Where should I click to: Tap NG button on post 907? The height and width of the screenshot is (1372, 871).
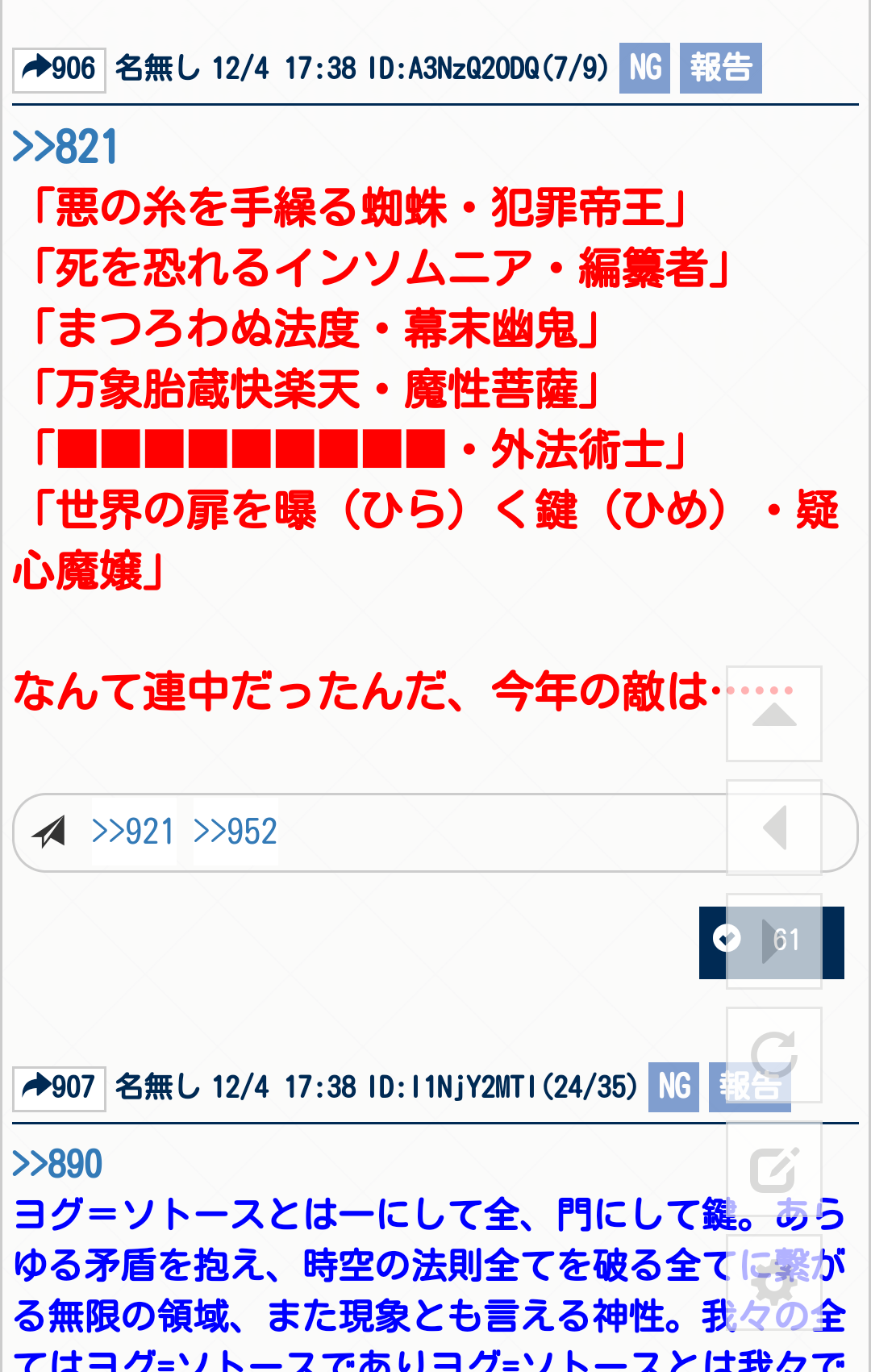pos(673,1087)
